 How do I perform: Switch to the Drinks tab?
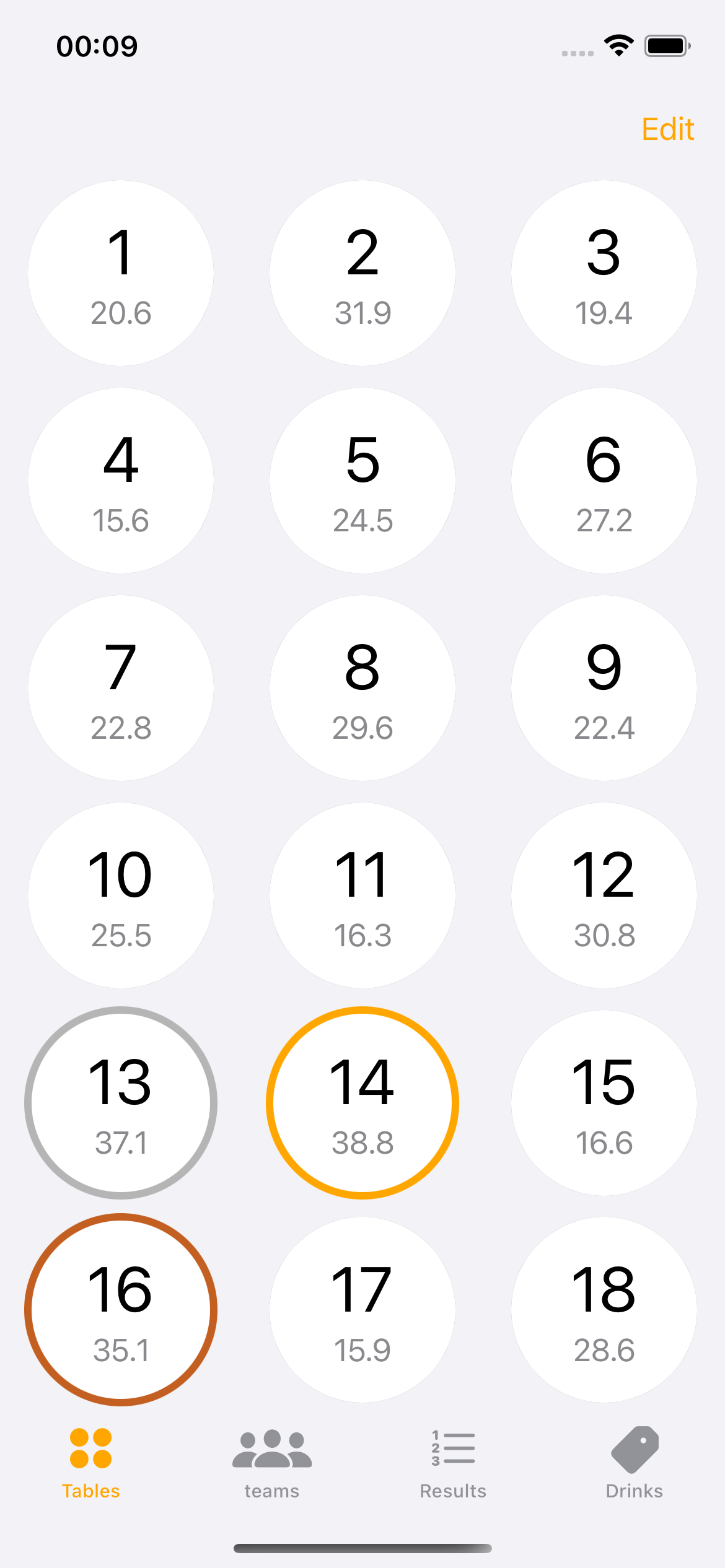click(x=634, y=1463)
